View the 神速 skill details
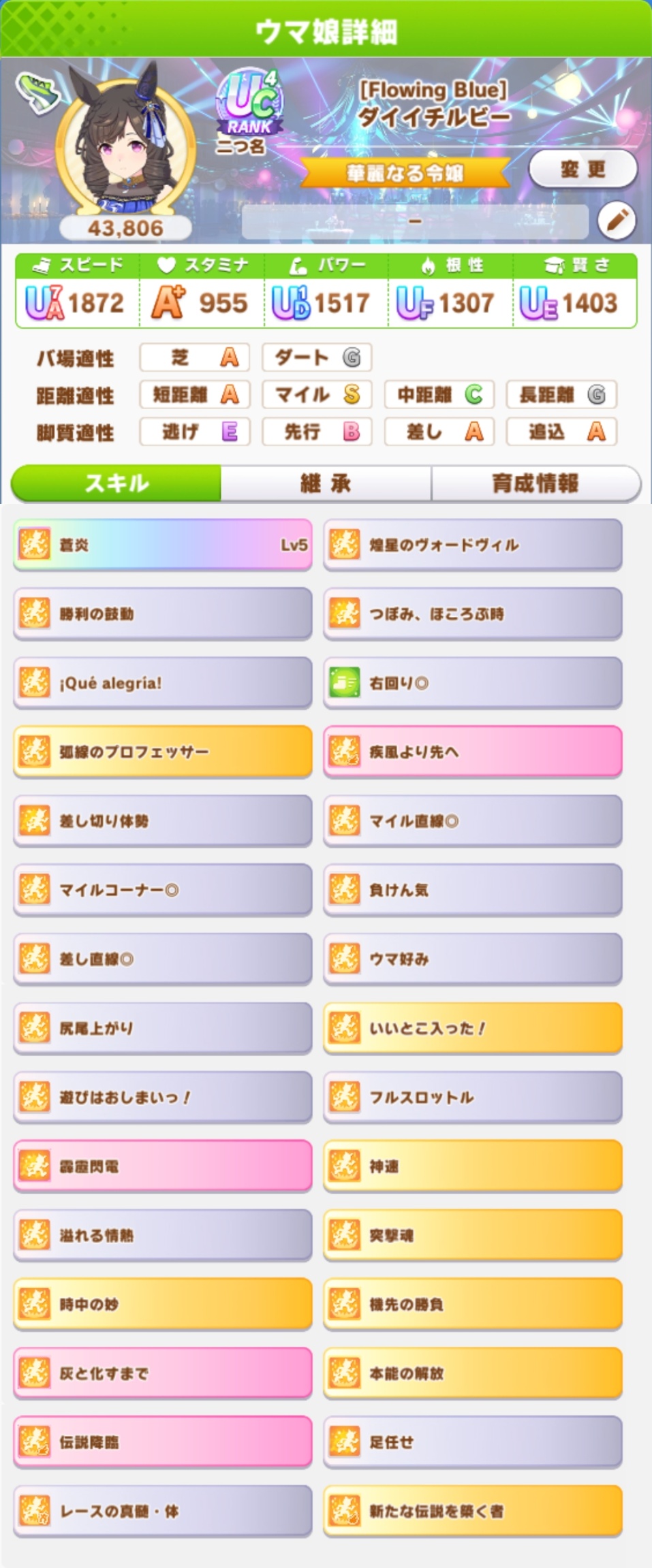The height and width of the screenshot is (1568, 652). point(473,1166)
